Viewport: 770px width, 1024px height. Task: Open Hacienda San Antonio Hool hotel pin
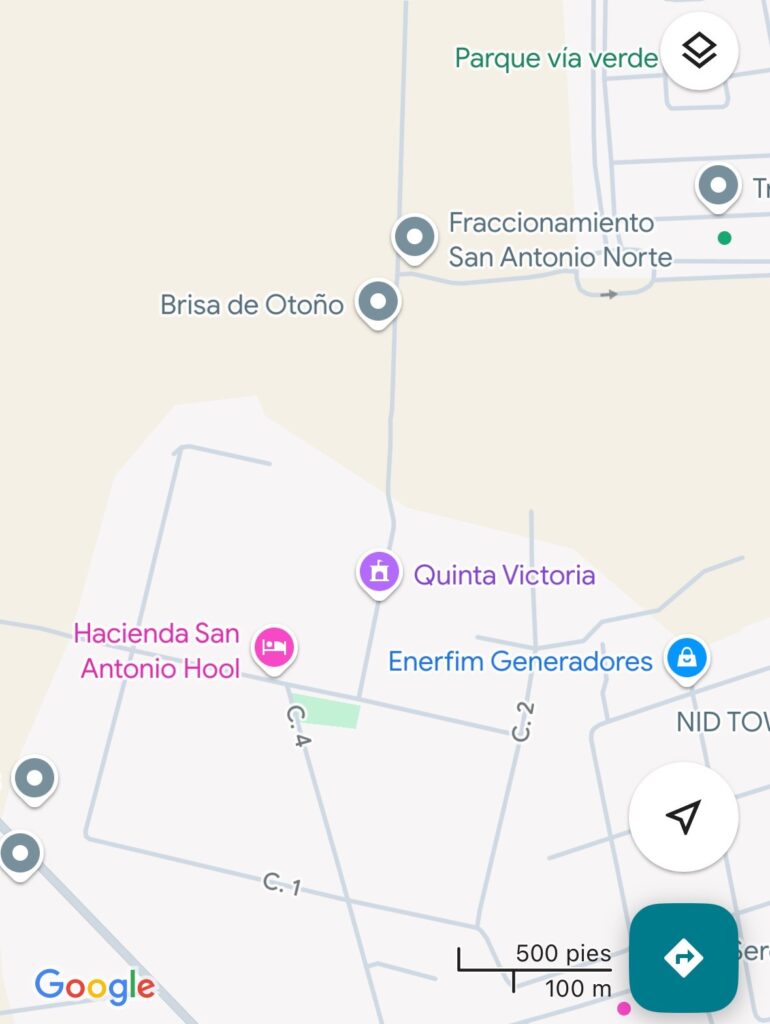pos(274,647)
